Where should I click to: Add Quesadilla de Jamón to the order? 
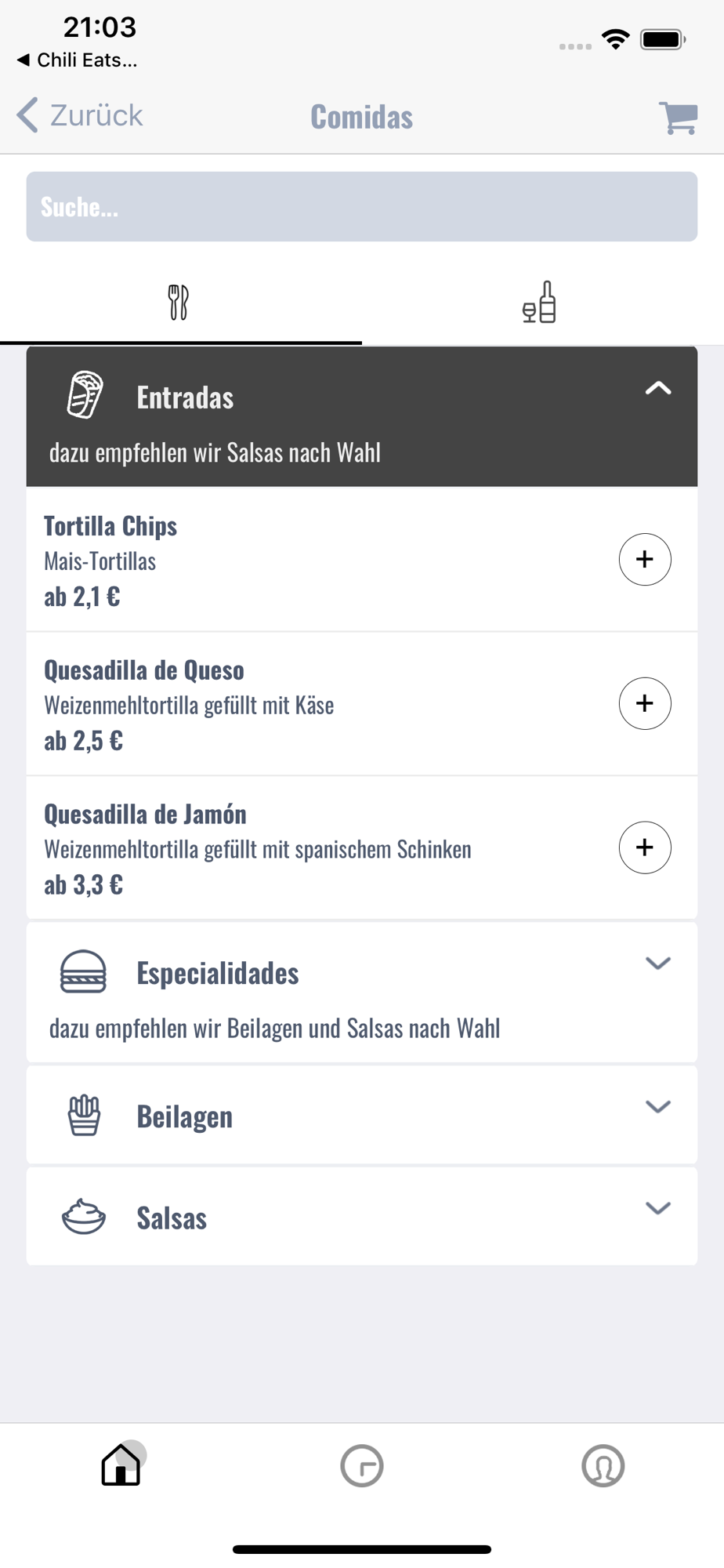[x=644, y=848]
